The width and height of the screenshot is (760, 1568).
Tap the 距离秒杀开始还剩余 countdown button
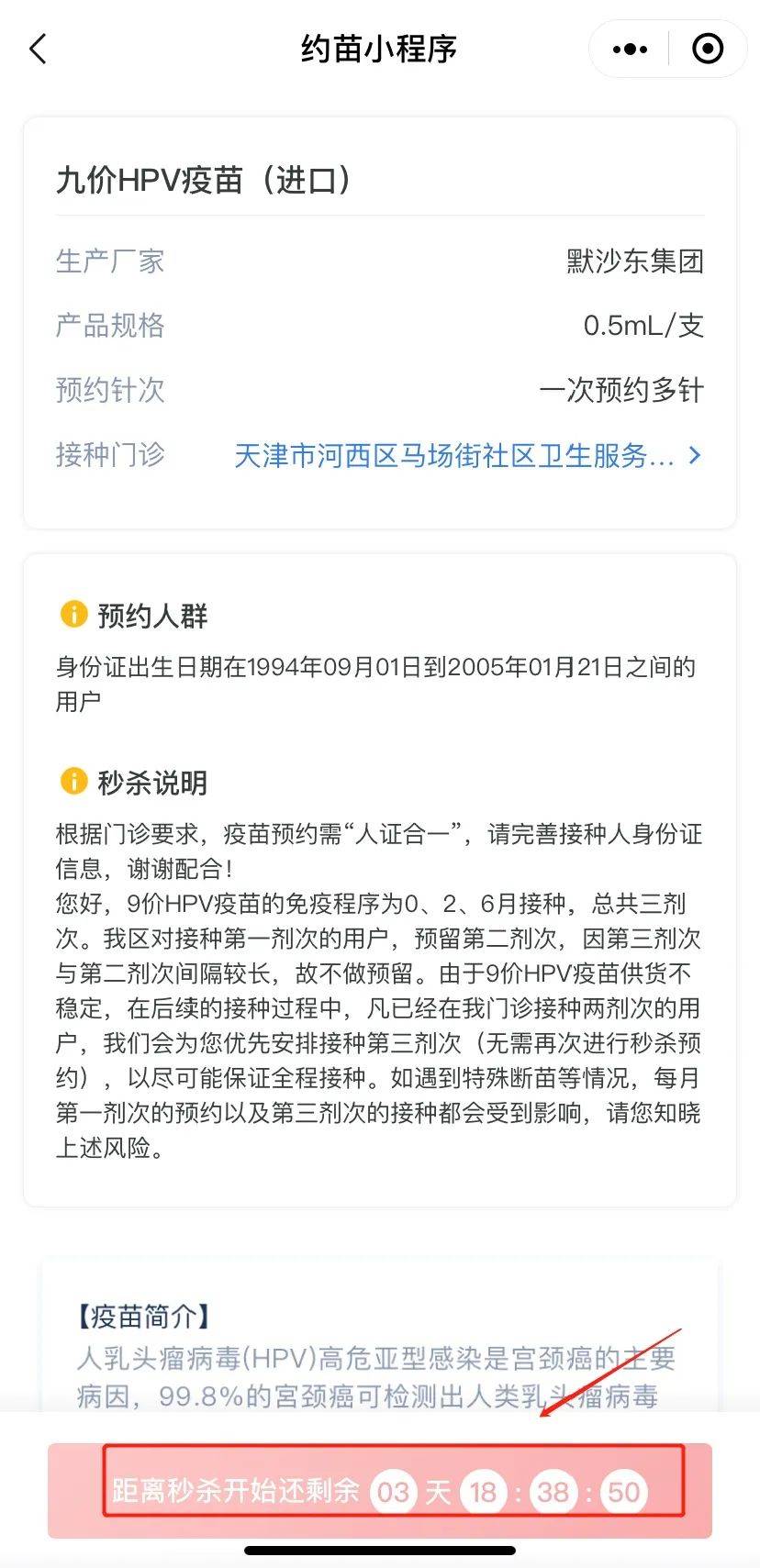pos(380,1491)
